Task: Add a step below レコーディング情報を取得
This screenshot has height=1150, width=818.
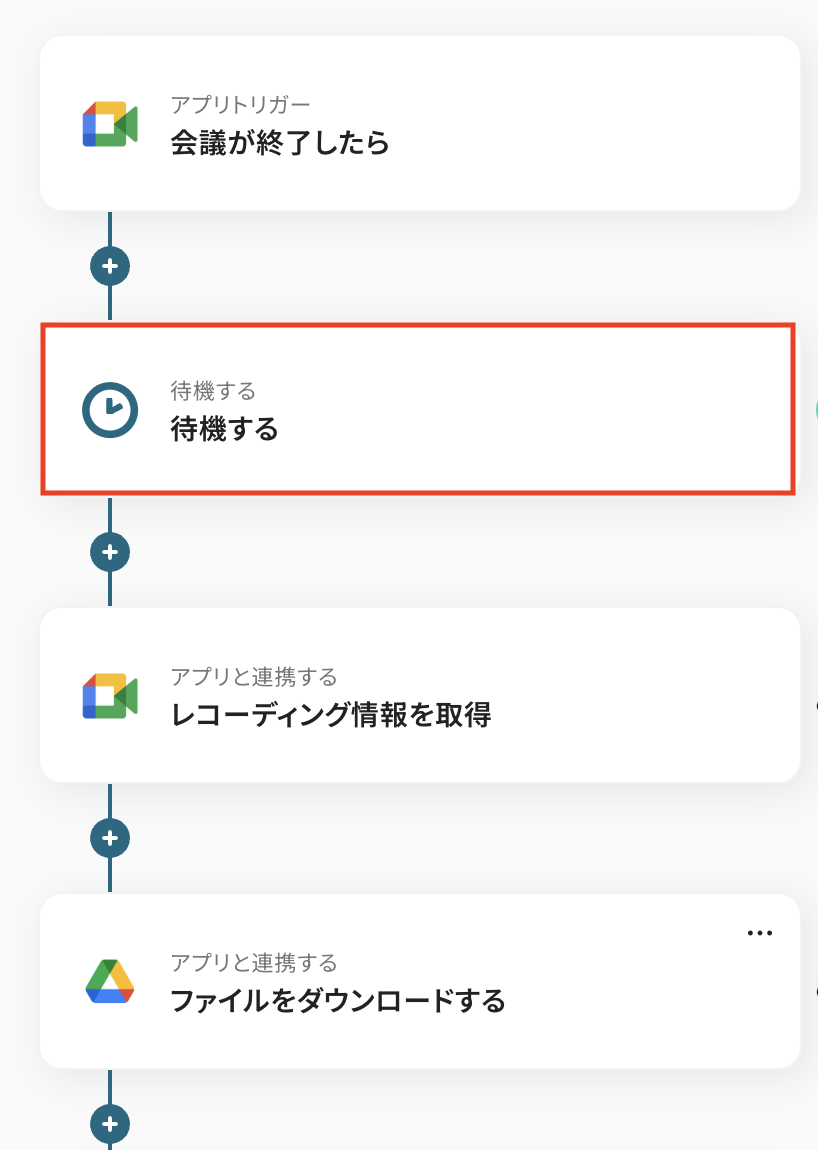Action: (110, 837)
